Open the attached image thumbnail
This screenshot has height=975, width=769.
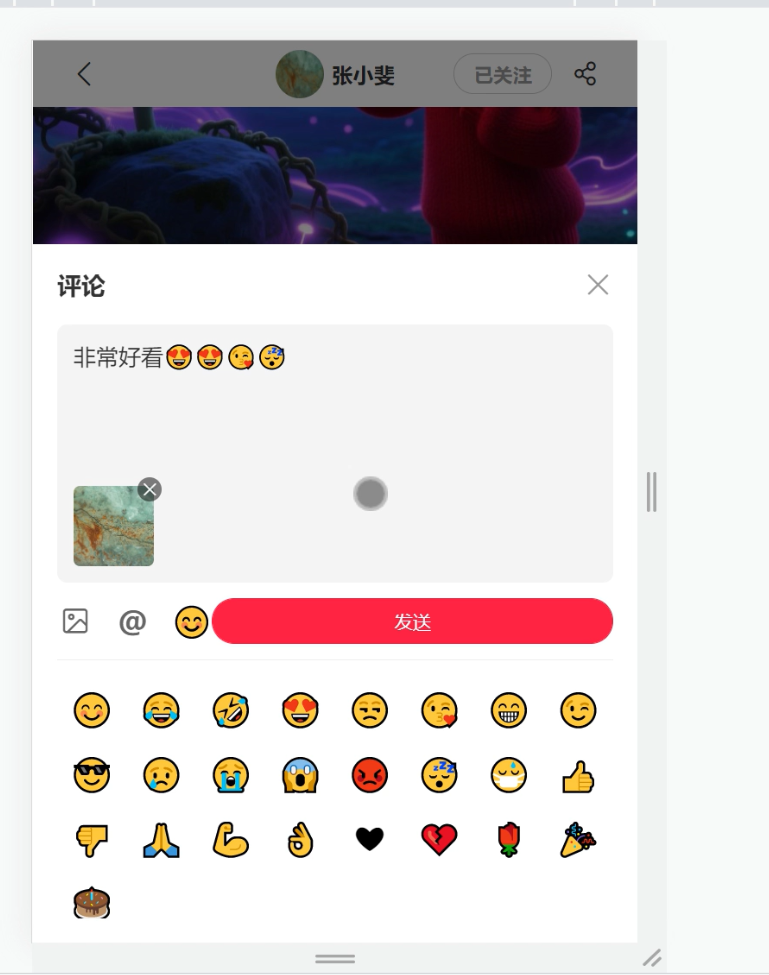113,527
